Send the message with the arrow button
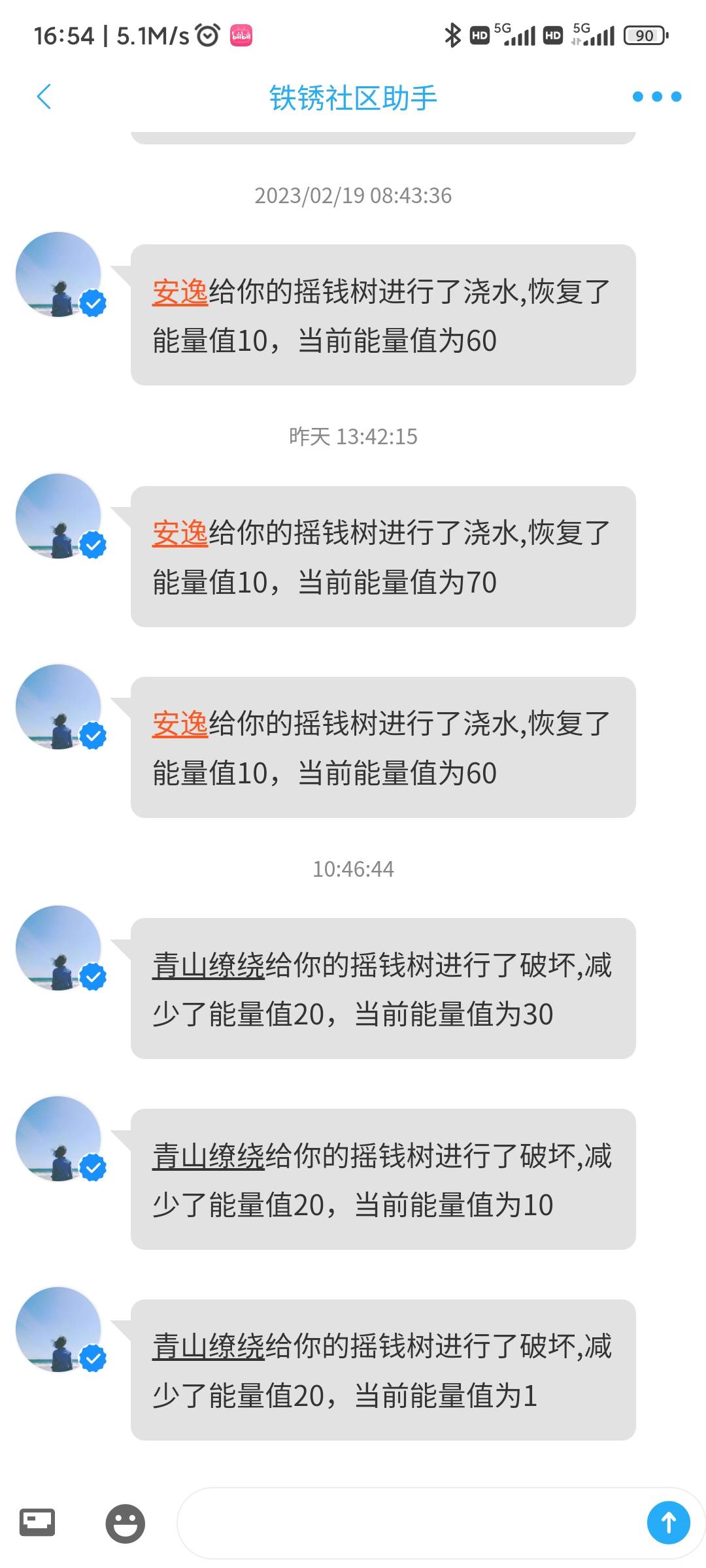 668,1523
